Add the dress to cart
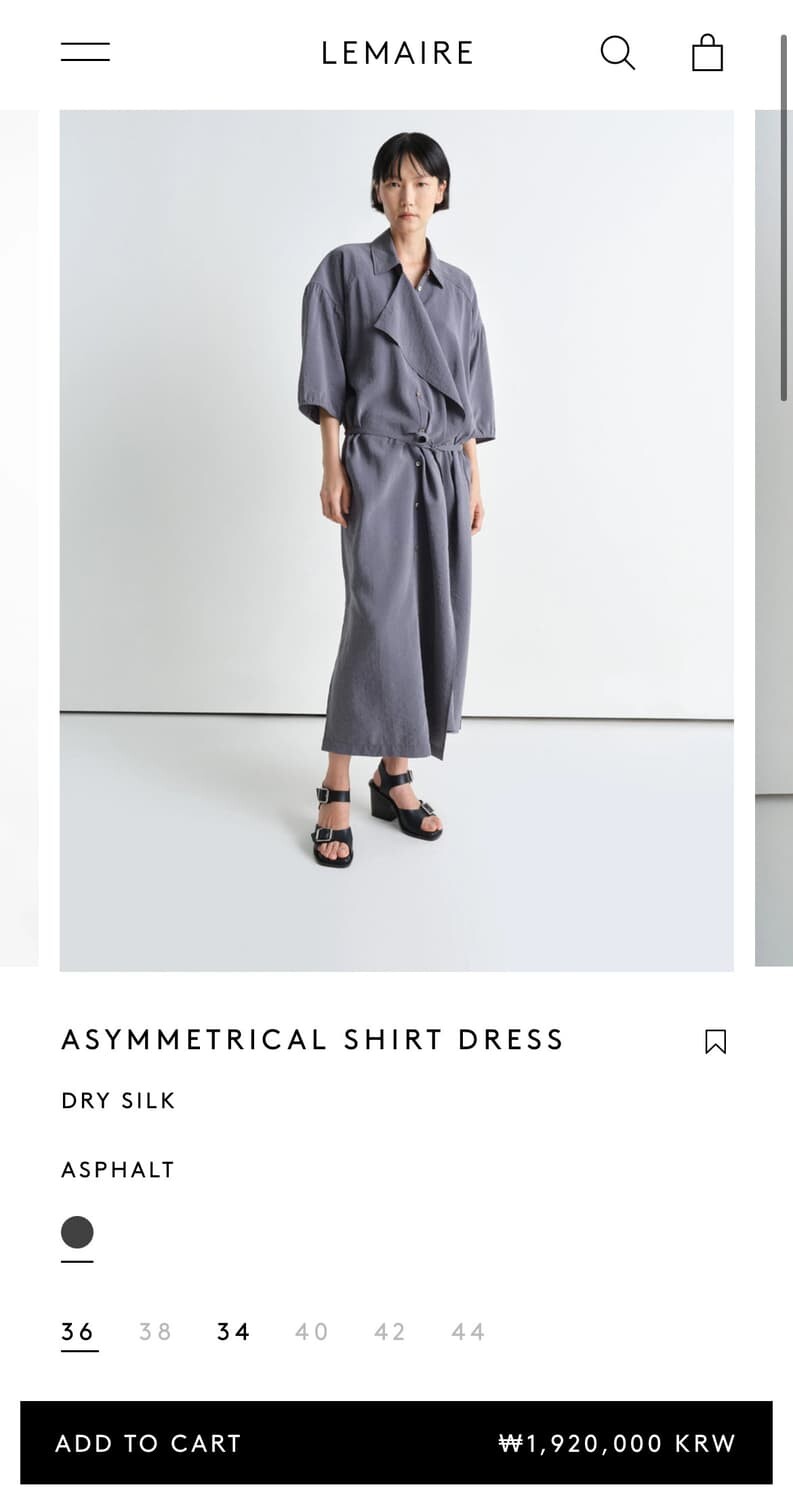Screen dimensions: 793x1500 click(396, 1443)
